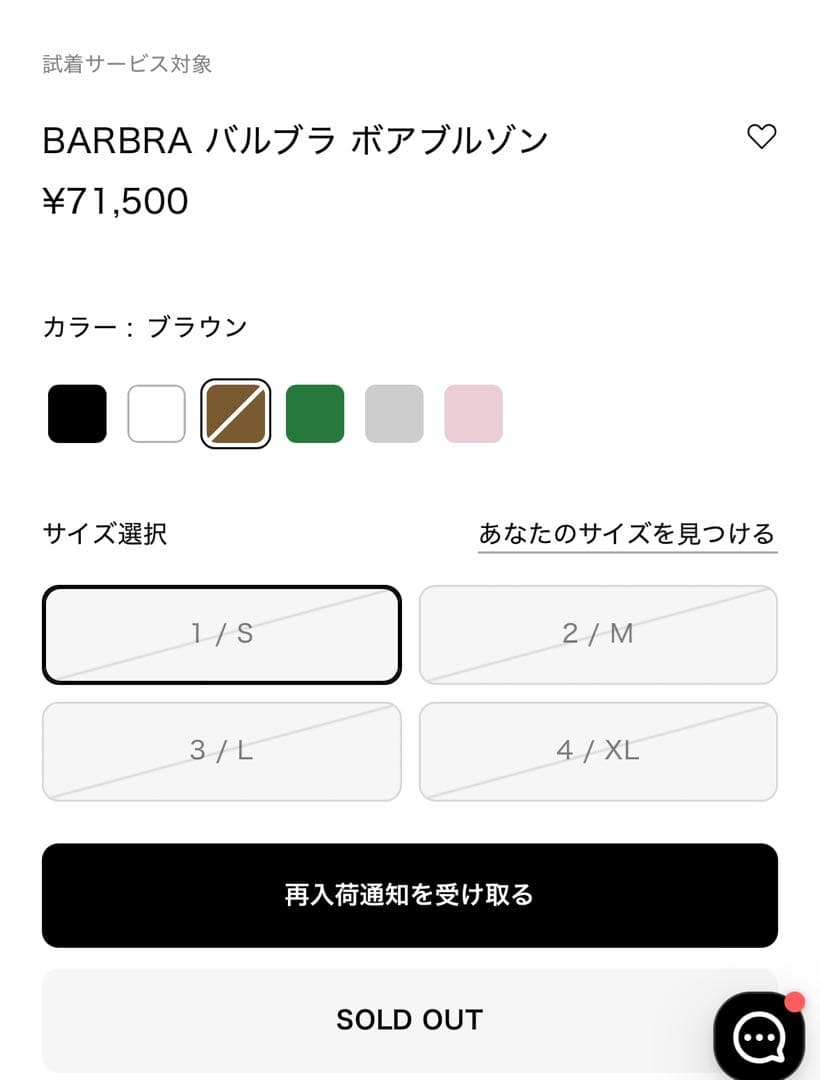820x1080 pixels.
Task: Click 再入荷通知を受け取る restock notification button
Action: [410, 895]
